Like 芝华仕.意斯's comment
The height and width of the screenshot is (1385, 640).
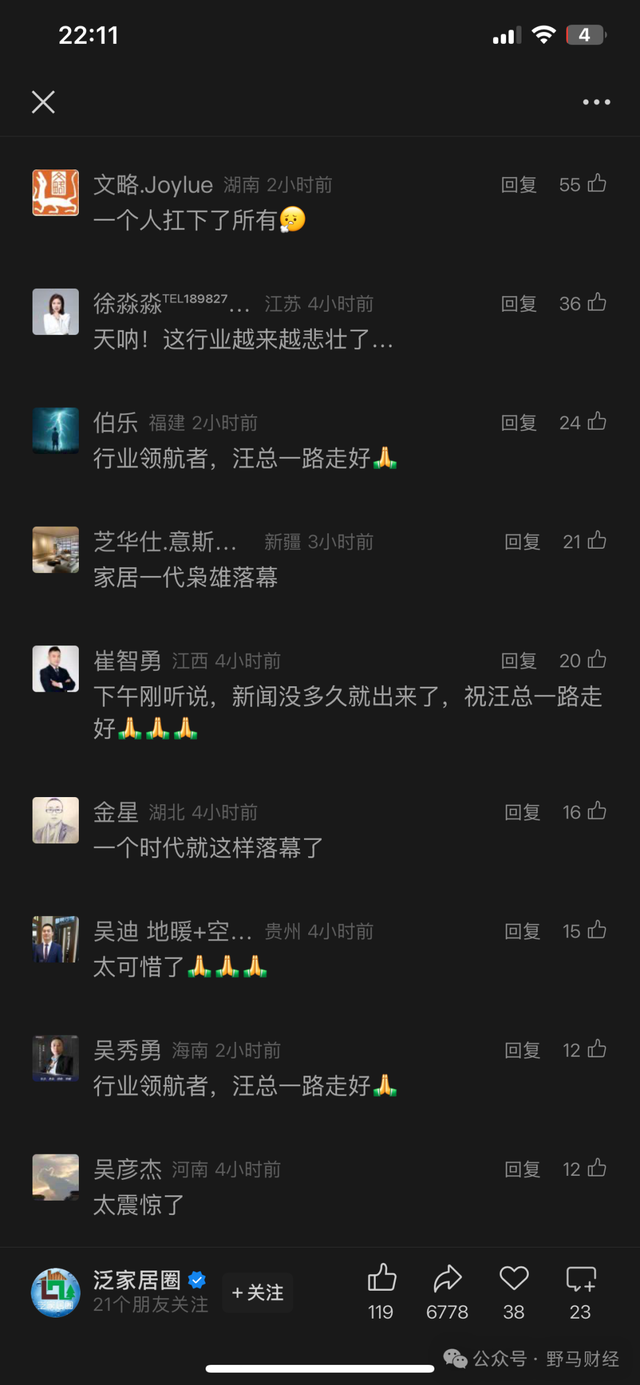(597, 541)
